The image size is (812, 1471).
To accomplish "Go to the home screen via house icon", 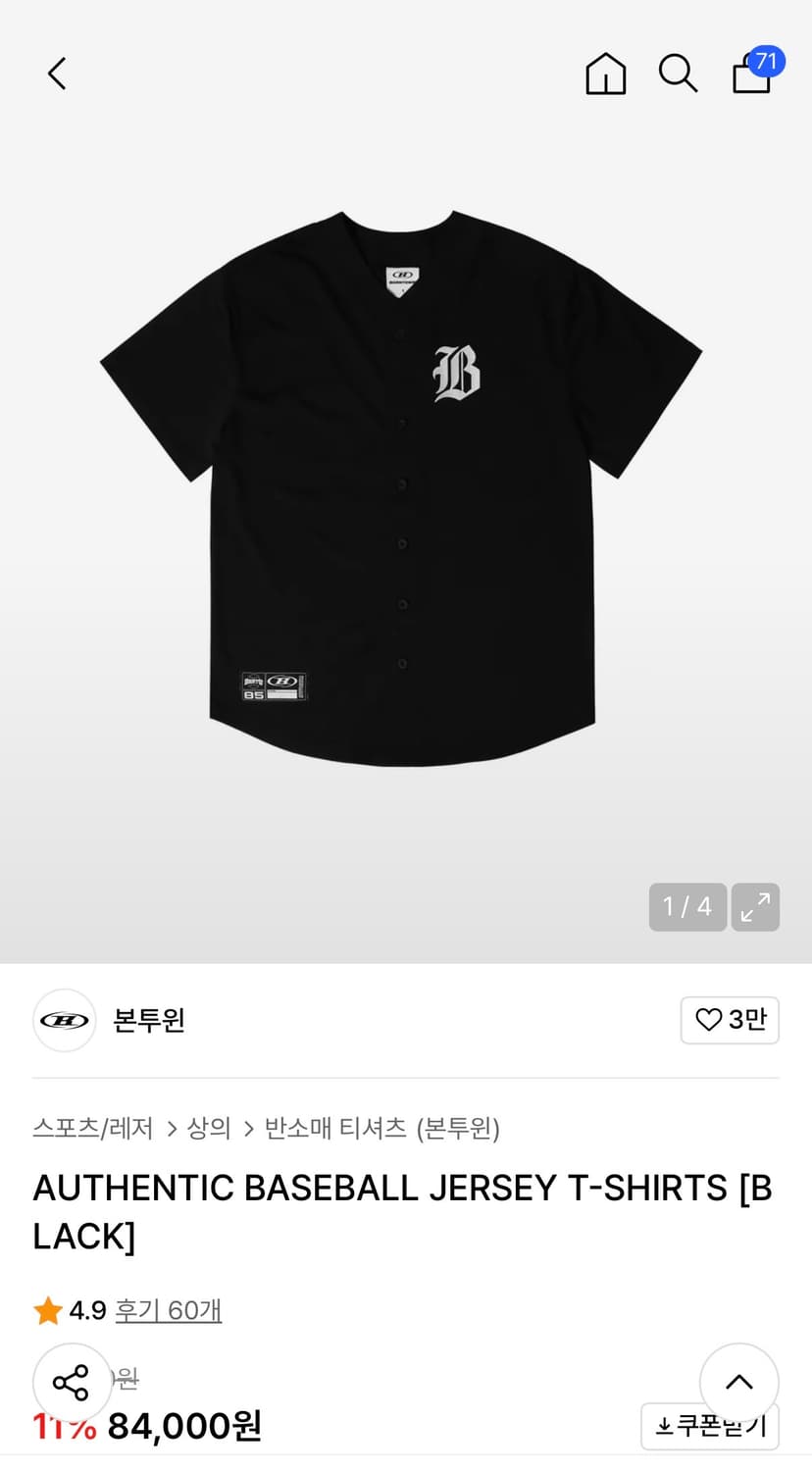I will (x=605, y=74).
